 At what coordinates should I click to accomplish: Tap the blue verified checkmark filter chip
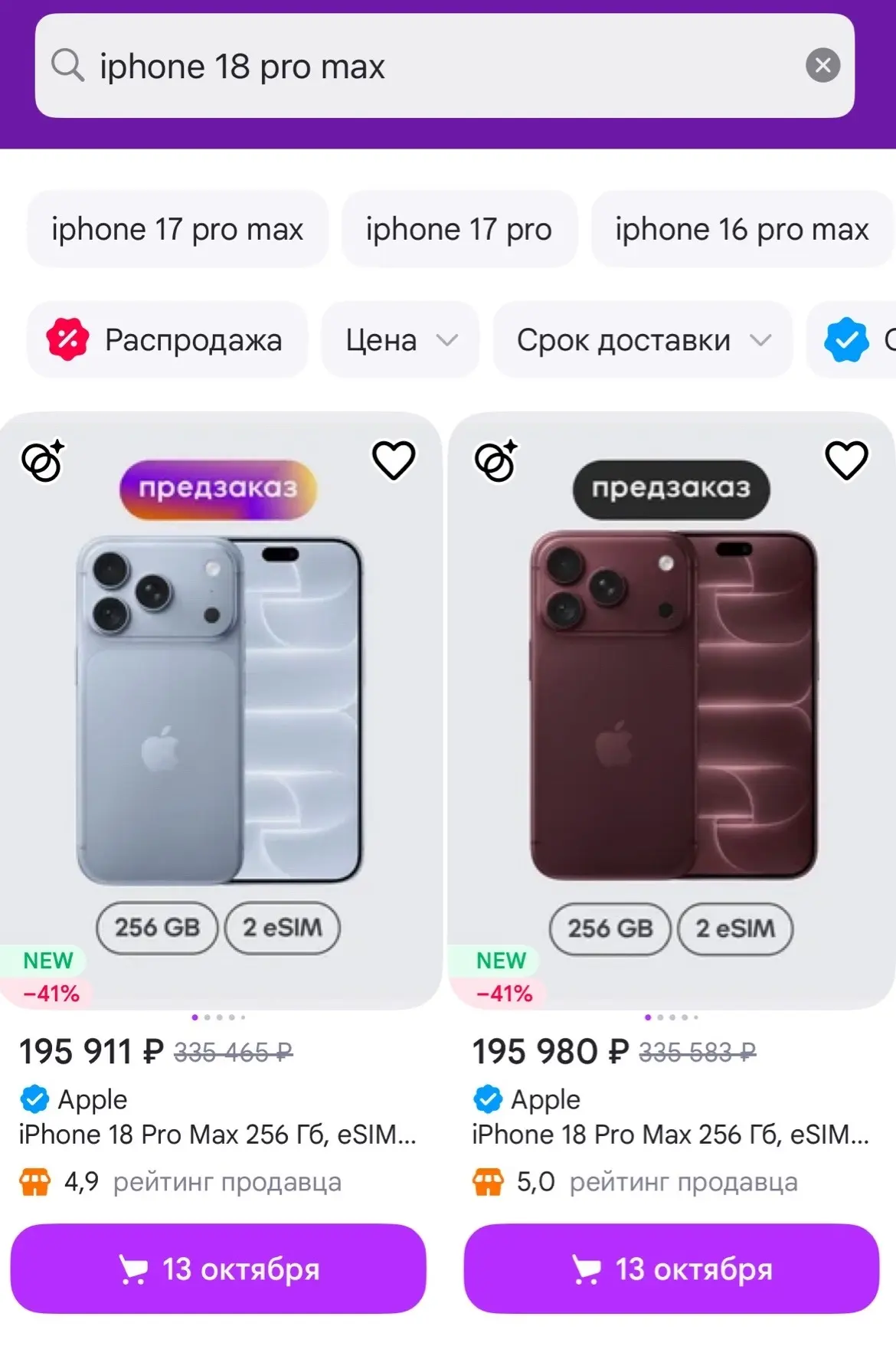pos(852,339)
